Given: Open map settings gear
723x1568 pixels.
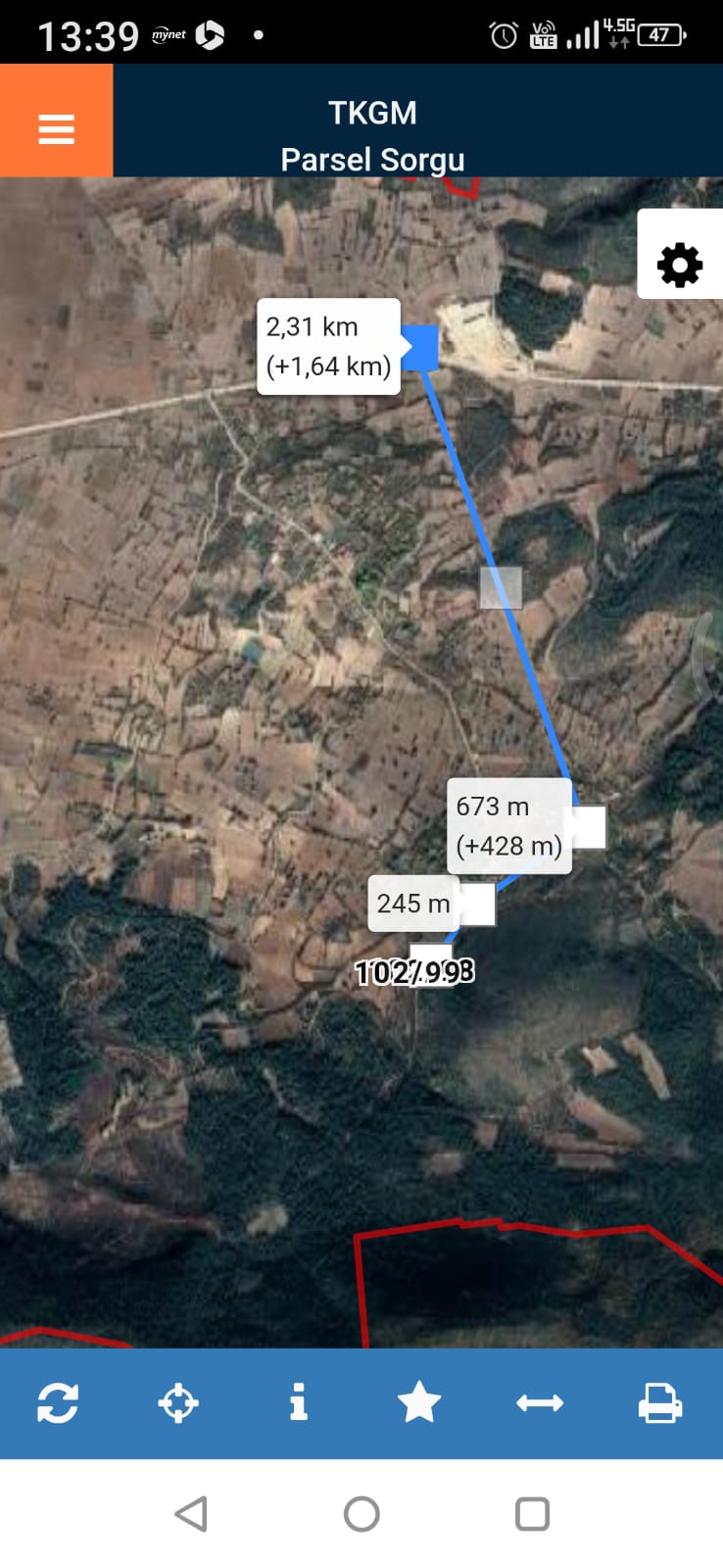Looking at the screenshot, I should click(680, 264).
